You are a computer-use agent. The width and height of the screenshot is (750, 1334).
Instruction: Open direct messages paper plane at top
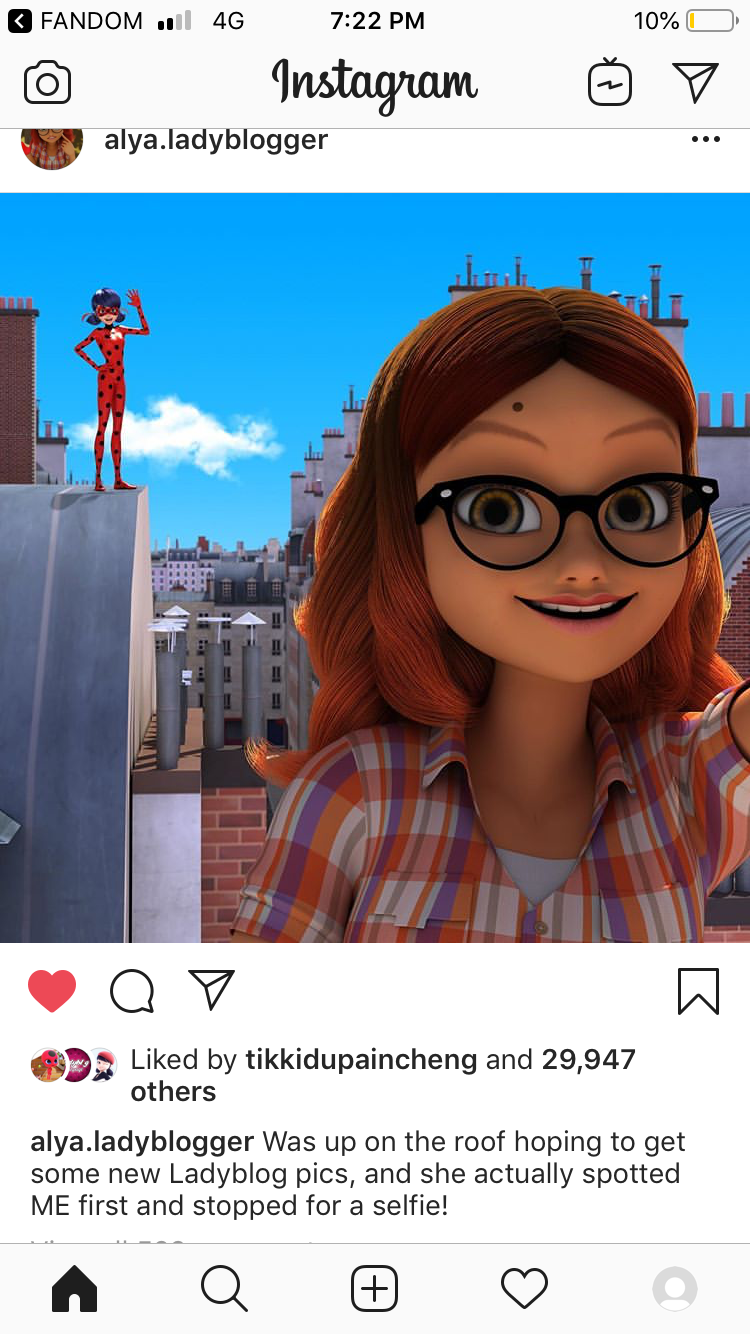695,83
